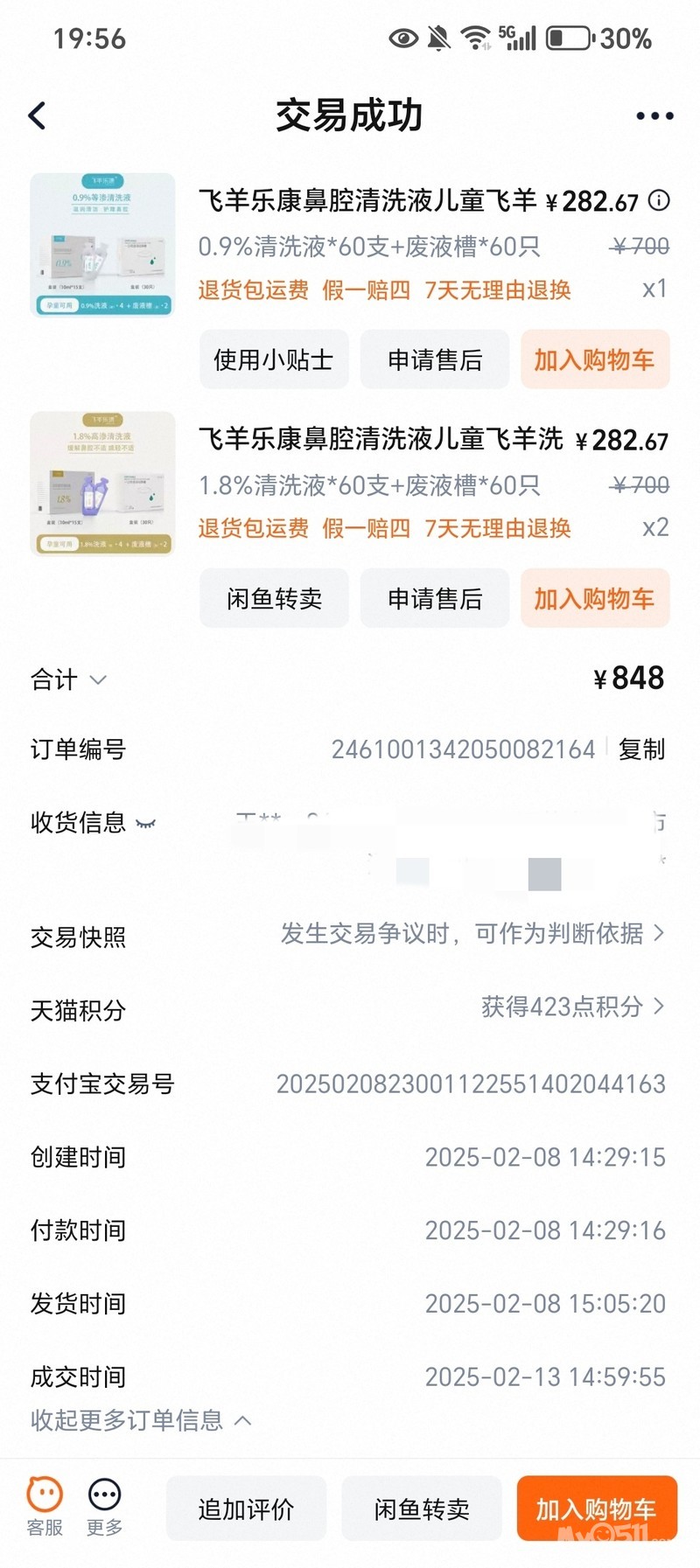Open 使用小贴士 for the first item
This screenshot has width=700, height=1568.
[x=274, y=359]
